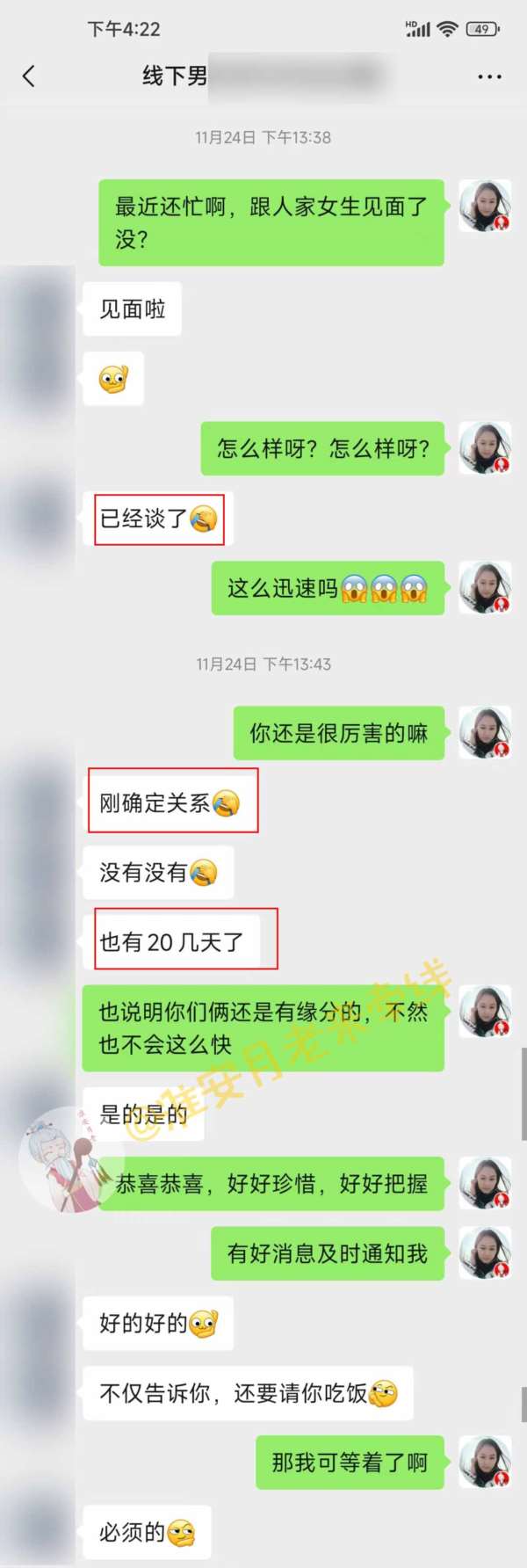The width and height of the screenshot is (527, 1568).
Task: Open the chat's three-dot menu
Action: [489, 76]
